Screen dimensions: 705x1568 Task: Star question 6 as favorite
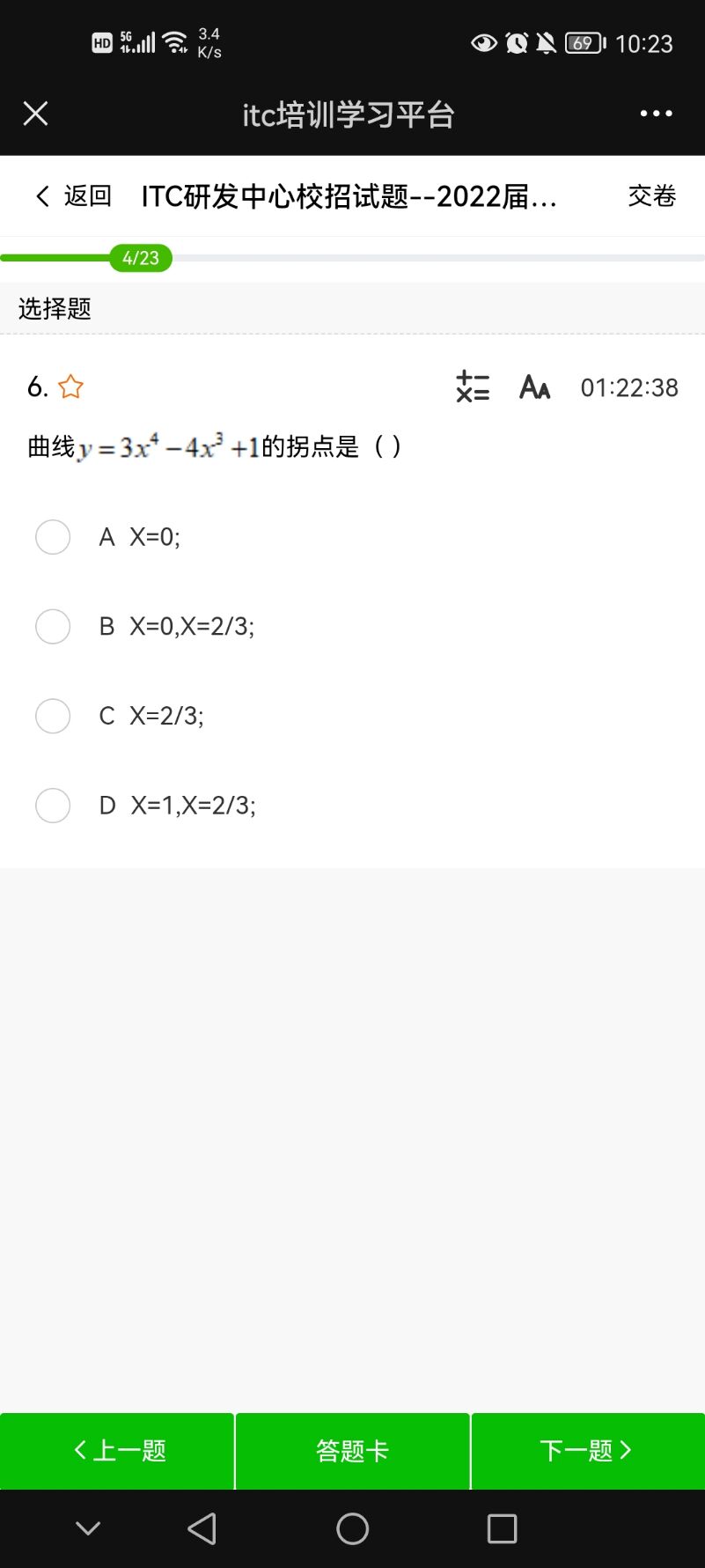[70, 386]
